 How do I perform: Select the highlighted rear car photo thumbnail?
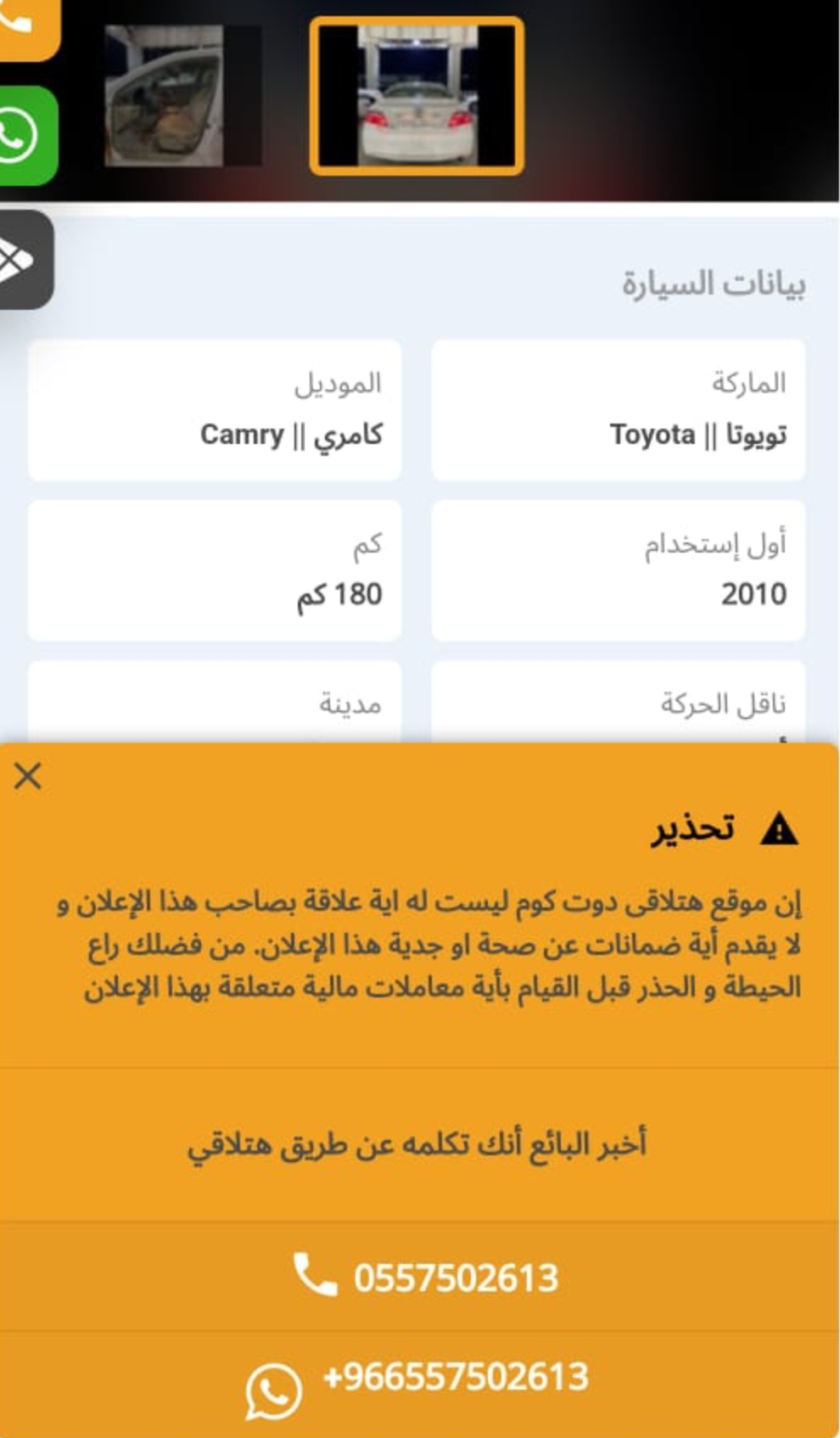[x=417, y=96]
